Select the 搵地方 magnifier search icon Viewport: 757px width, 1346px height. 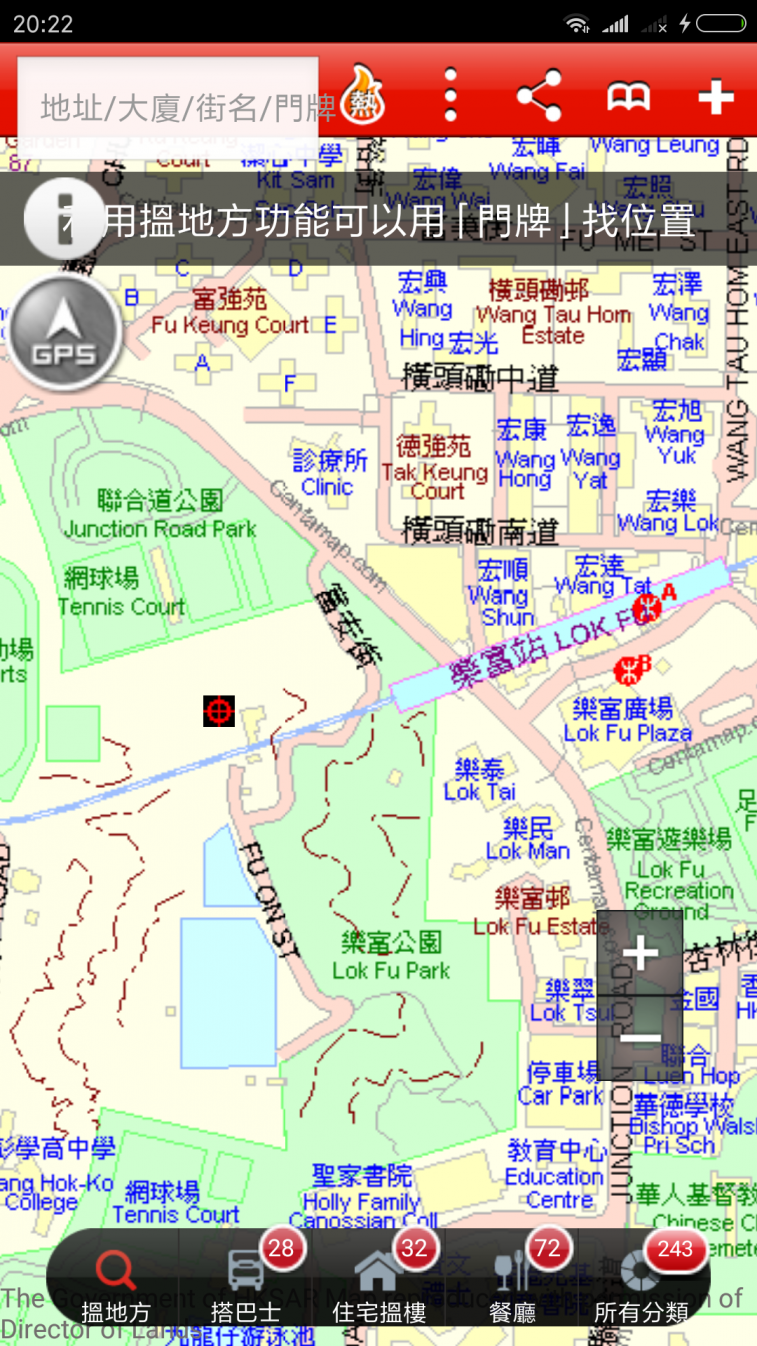115,1270
